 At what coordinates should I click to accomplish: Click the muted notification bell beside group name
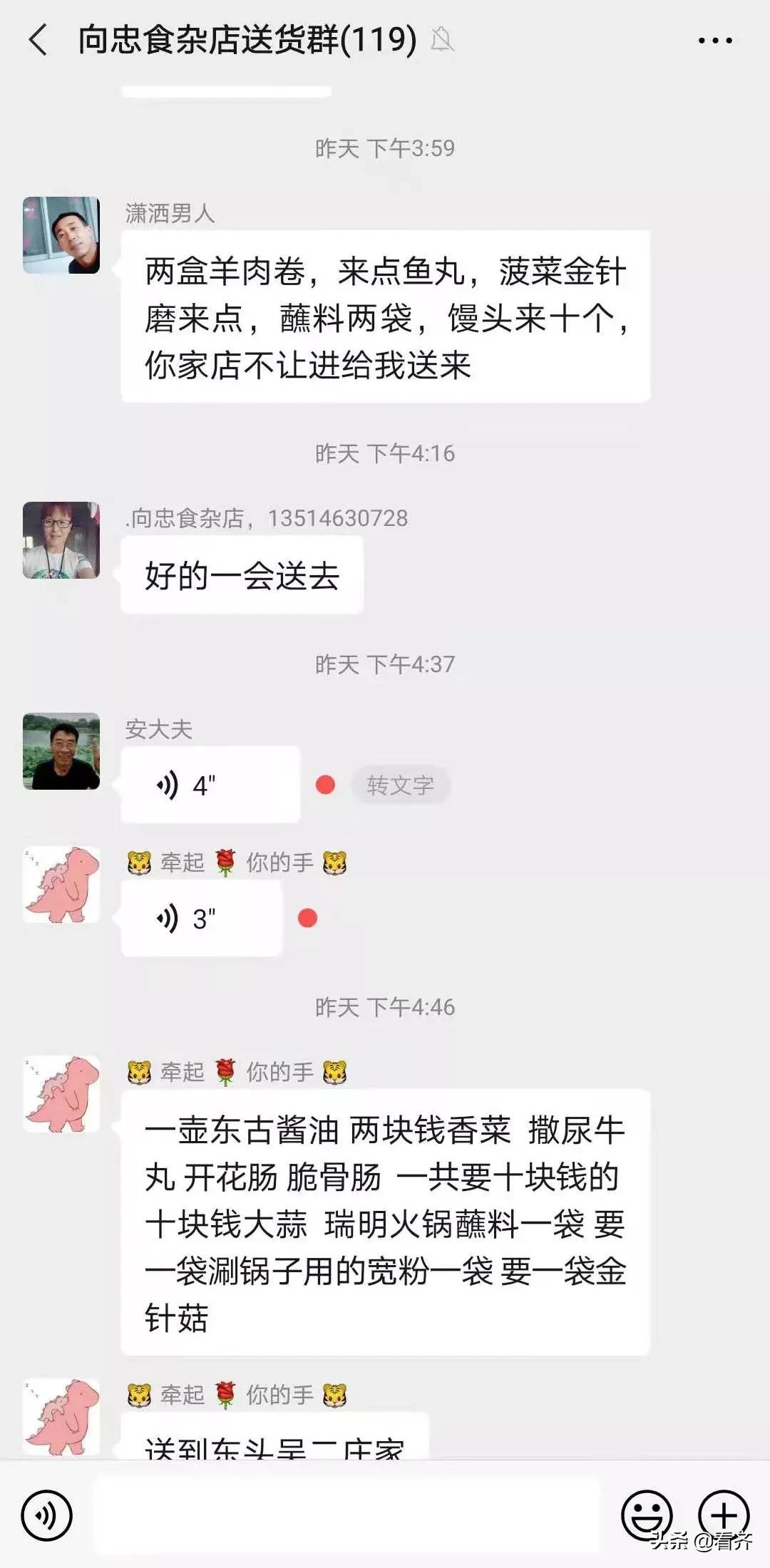pyautogui.click(x=442, y=41)
